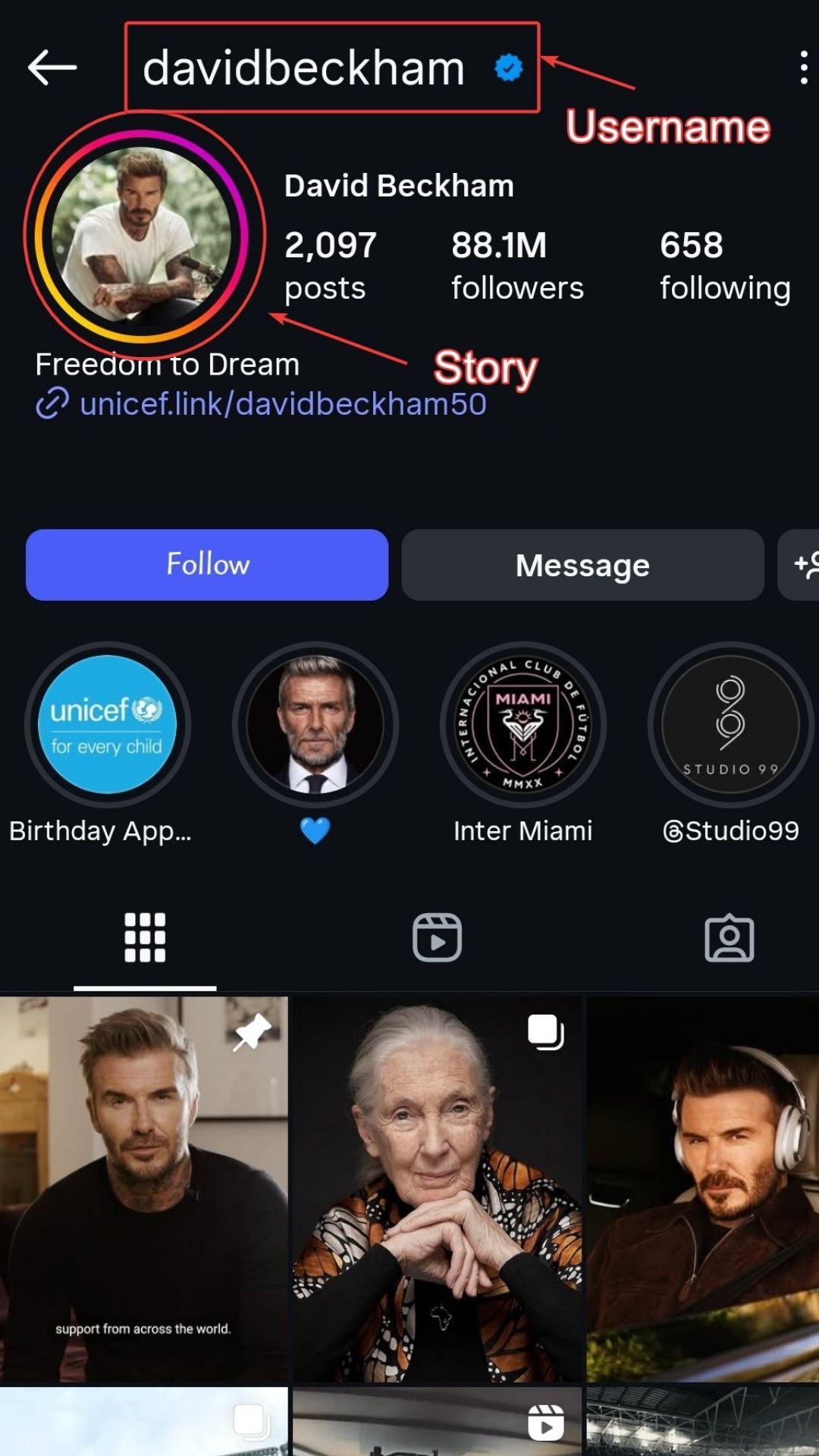Switch to the posts grid tab
The height and width of the screenshot is (1456, 819).
(145, 938)
